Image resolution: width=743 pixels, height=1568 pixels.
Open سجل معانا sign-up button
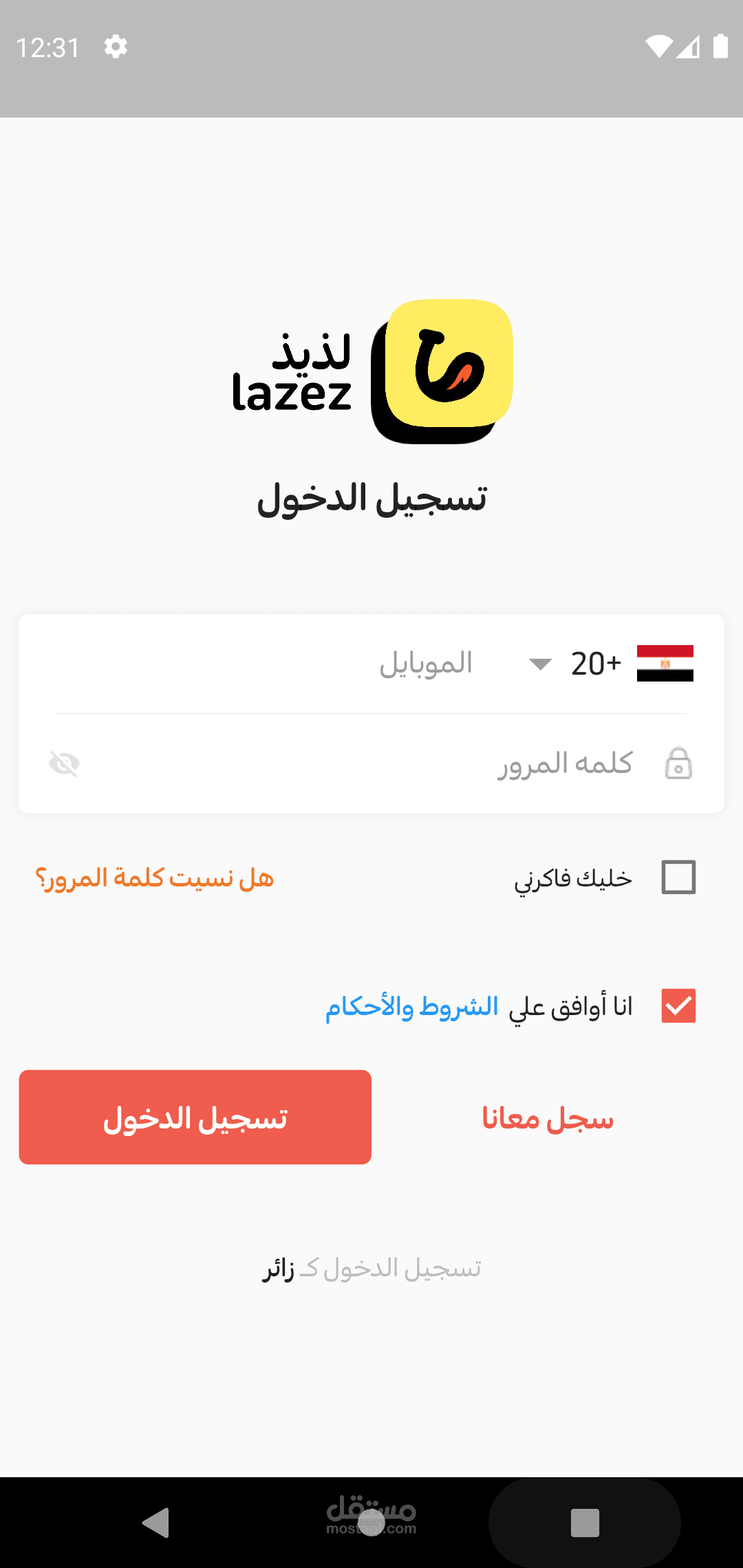[547, 1118]
